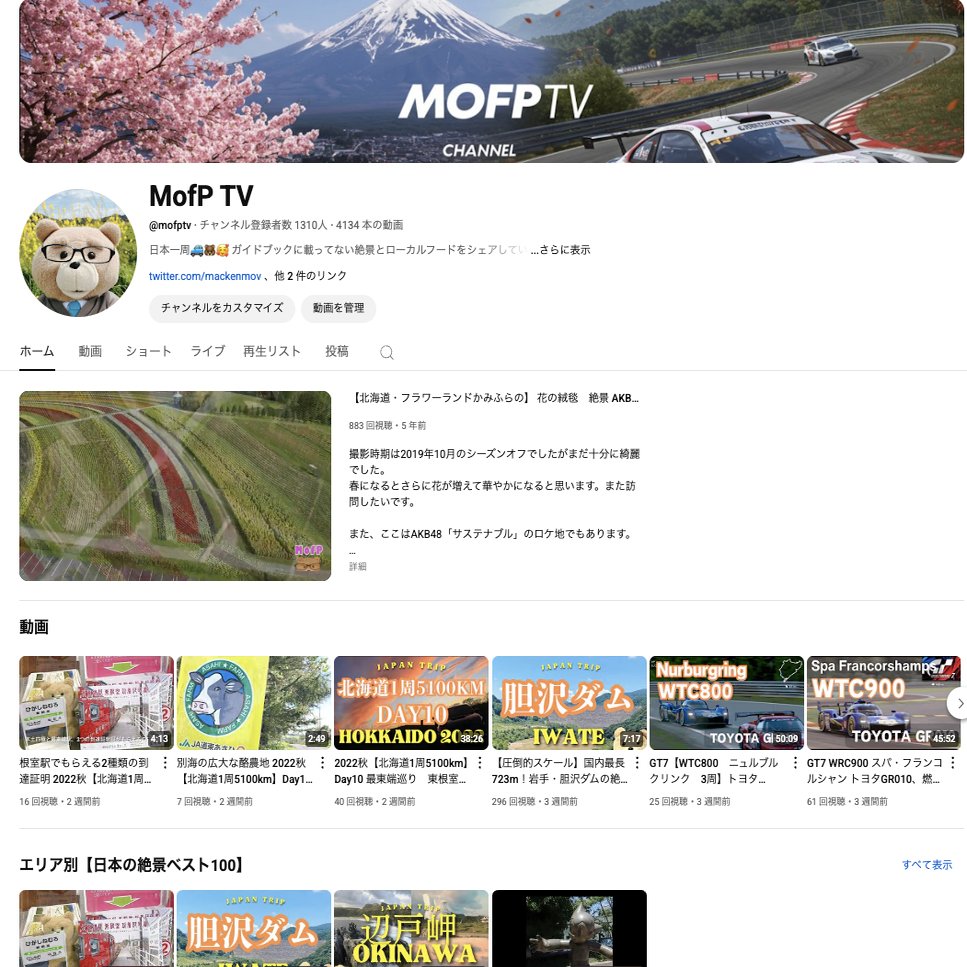Select the 投稿 tab

pos(337,351)
